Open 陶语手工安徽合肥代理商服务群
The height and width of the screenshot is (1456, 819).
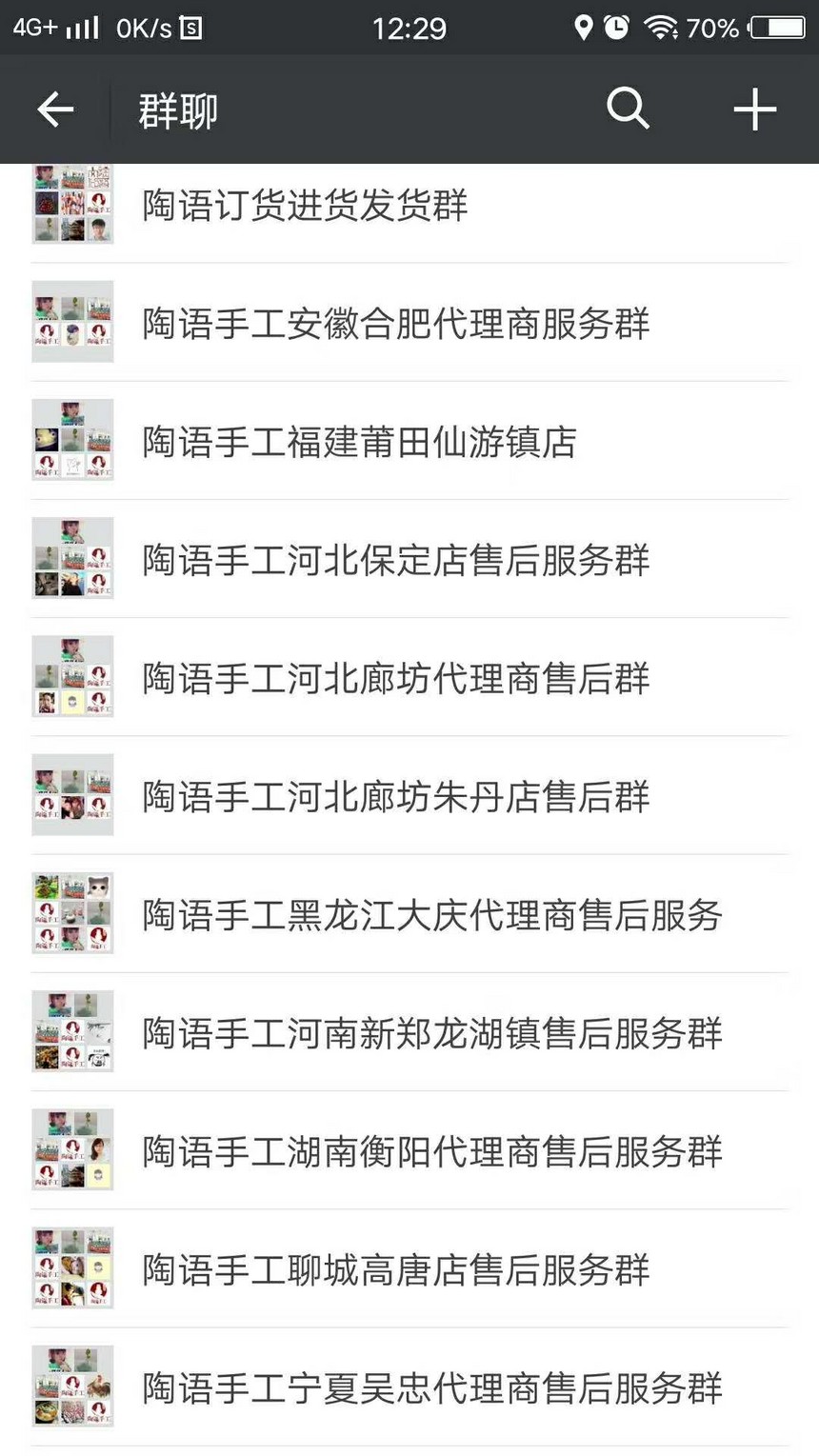tap(395, 323)
